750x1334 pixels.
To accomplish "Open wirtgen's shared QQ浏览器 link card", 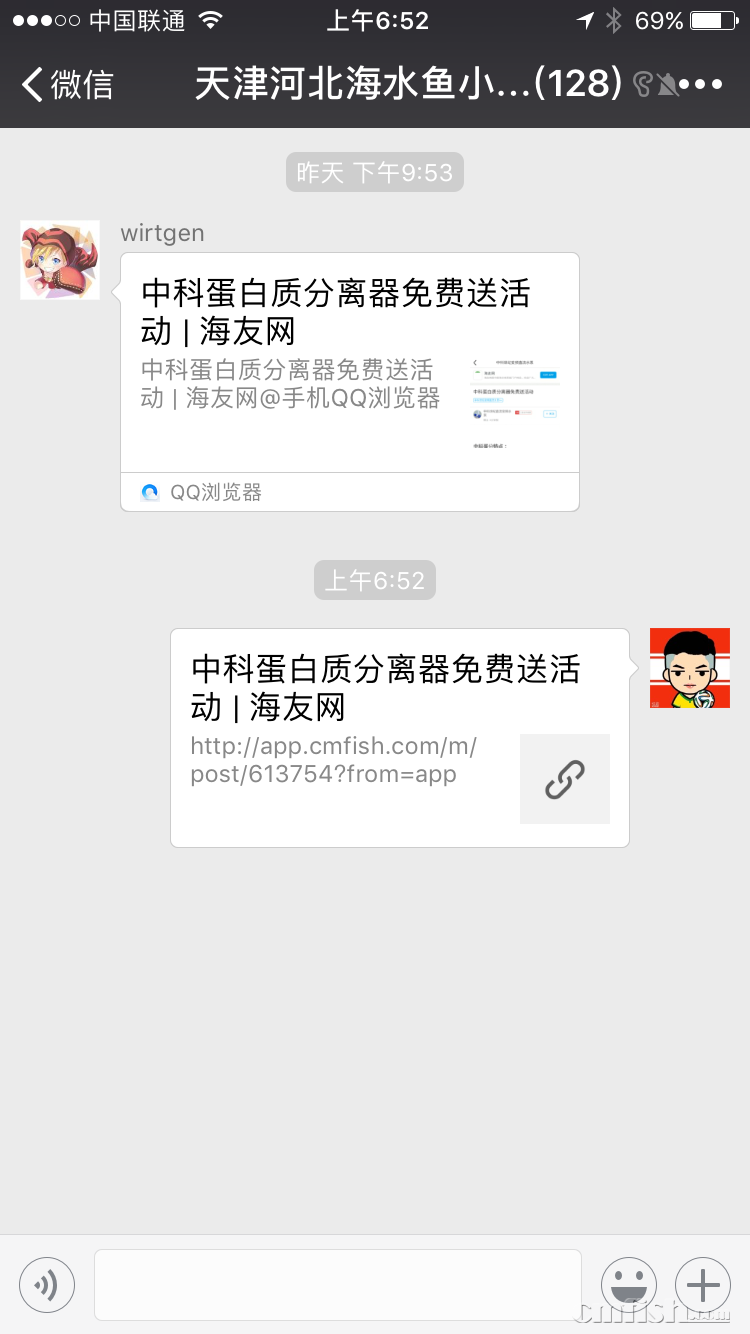I will 350,380.
